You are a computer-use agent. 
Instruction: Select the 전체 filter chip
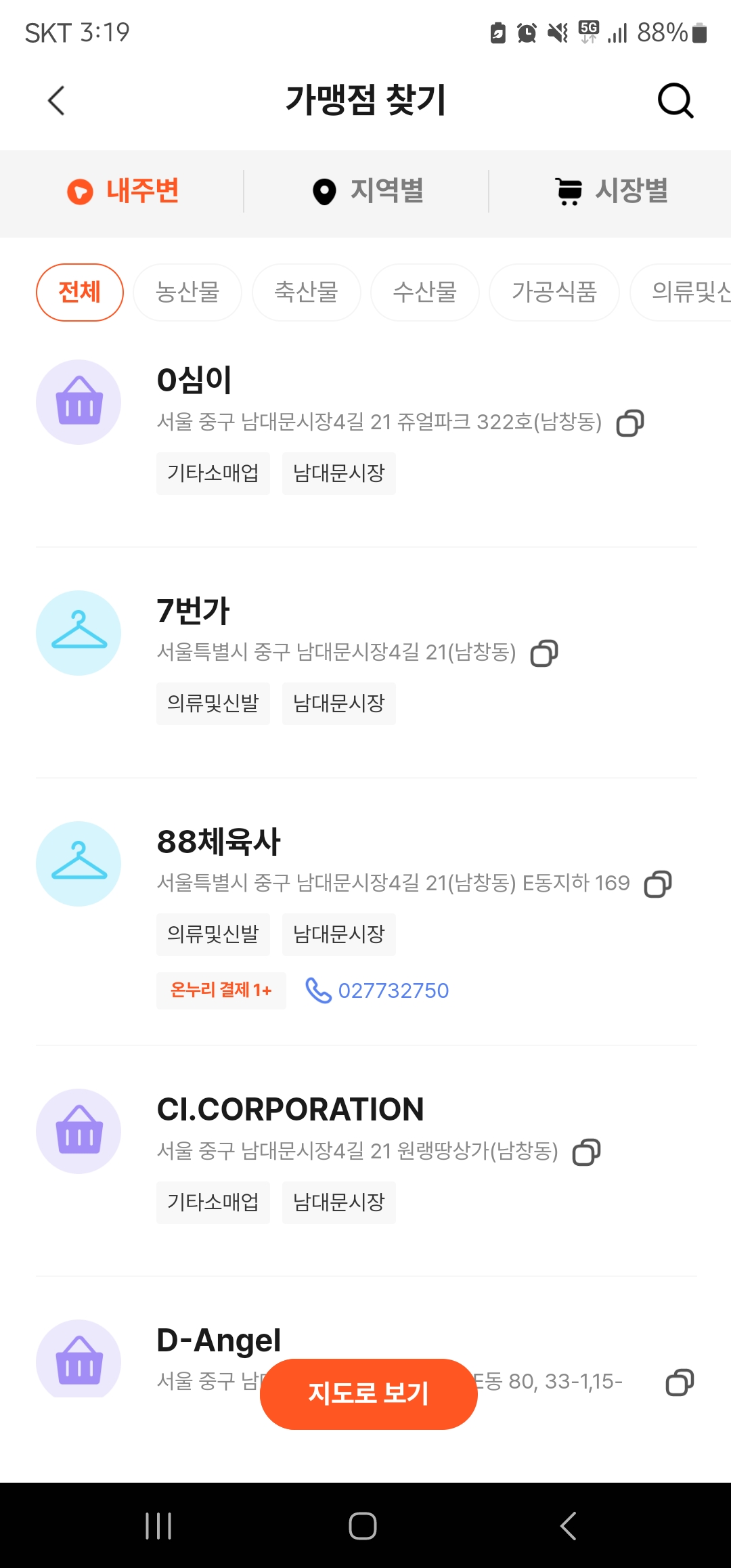pos(79,292)
